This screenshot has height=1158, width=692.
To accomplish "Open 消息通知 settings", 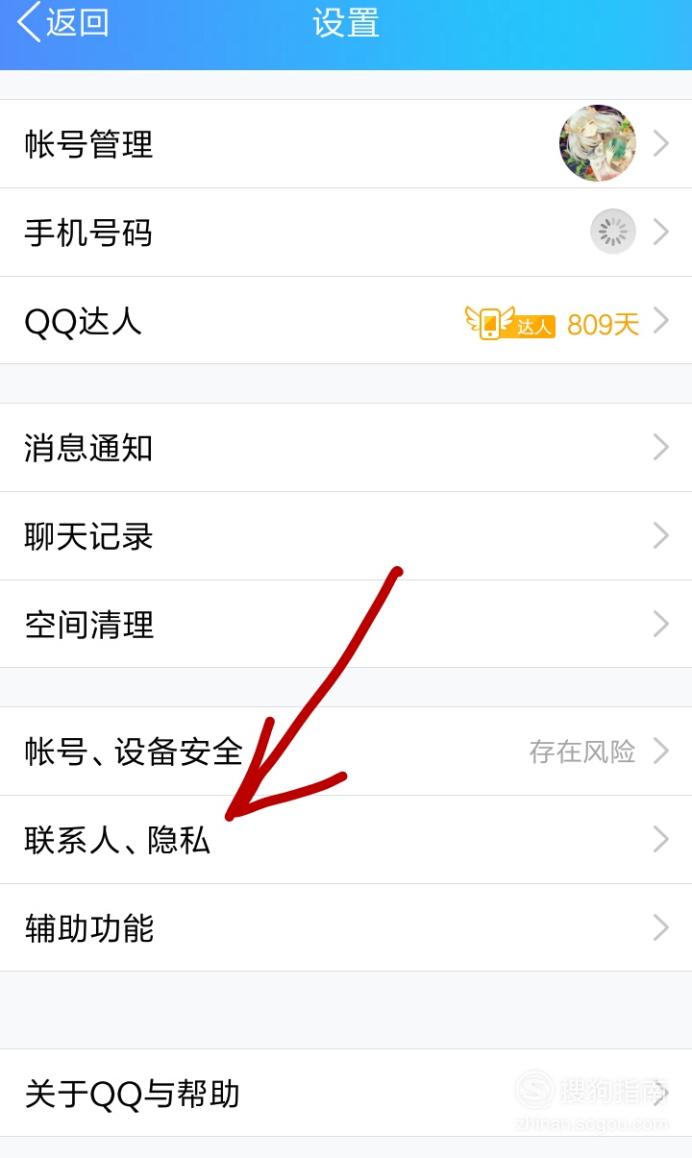I will (346, 448).
